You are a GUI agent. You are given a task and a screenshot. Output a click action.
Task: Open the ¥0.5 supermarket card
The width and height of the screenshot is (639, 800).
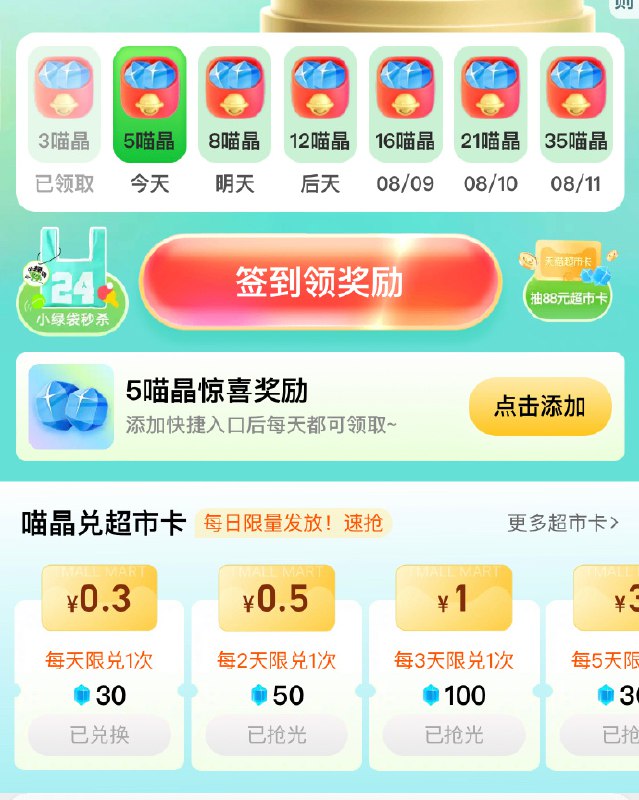(x=276, y=598)
